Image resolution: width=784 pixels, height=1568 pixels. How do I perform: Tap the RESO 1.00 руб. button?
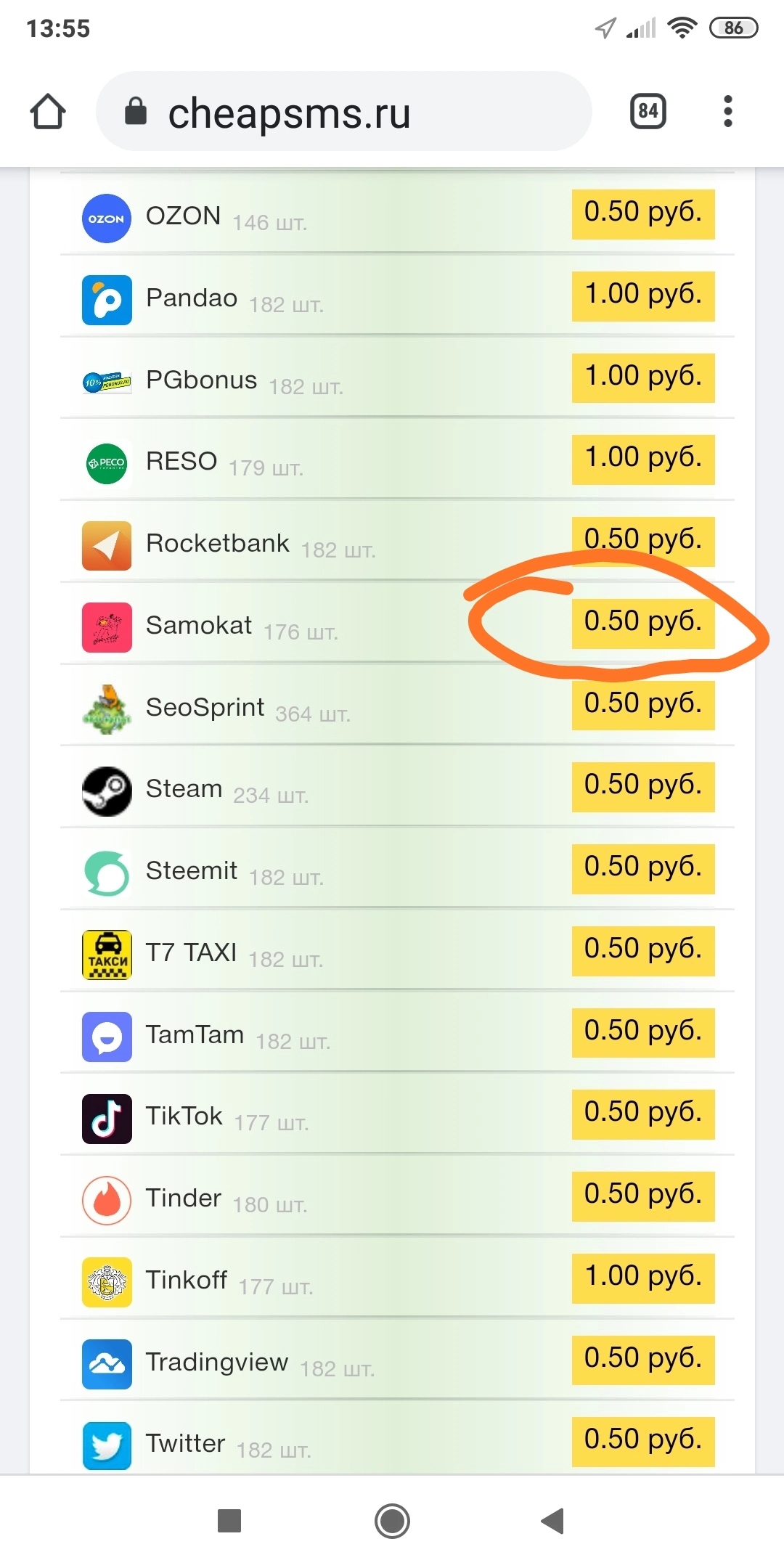[643, 460]
